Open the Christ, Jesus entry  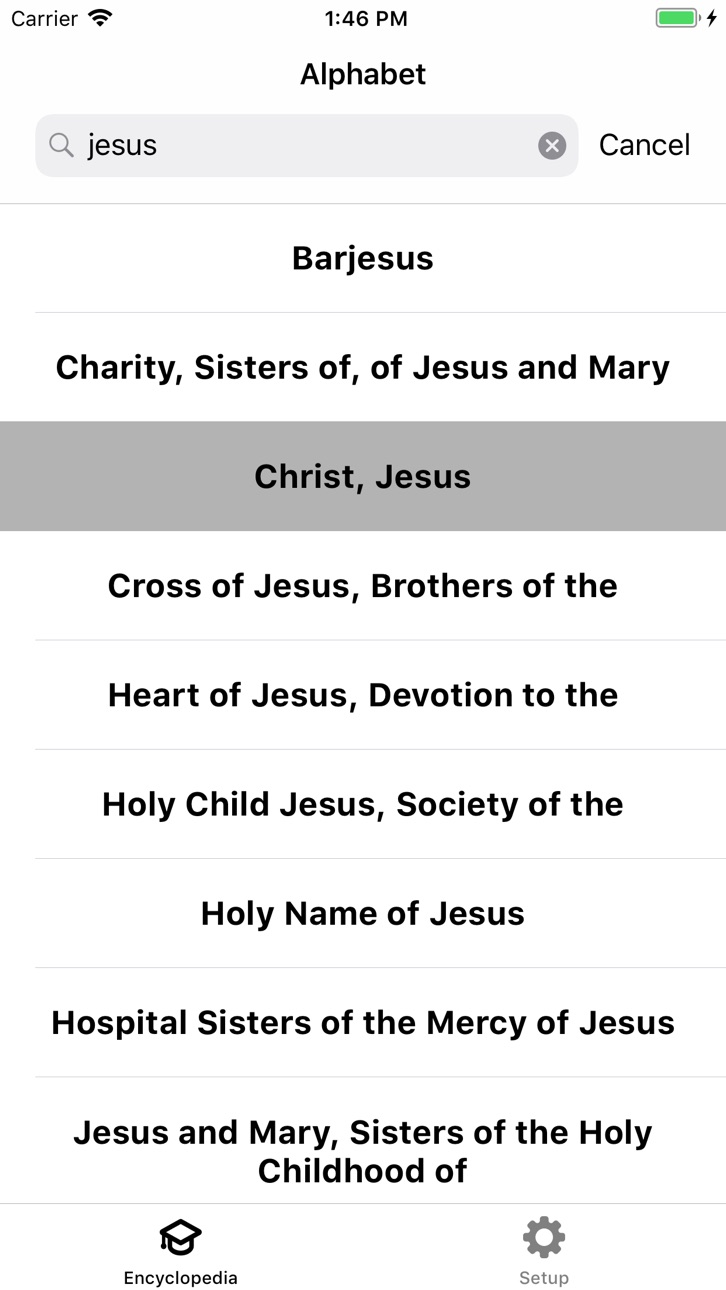point(363,476)
